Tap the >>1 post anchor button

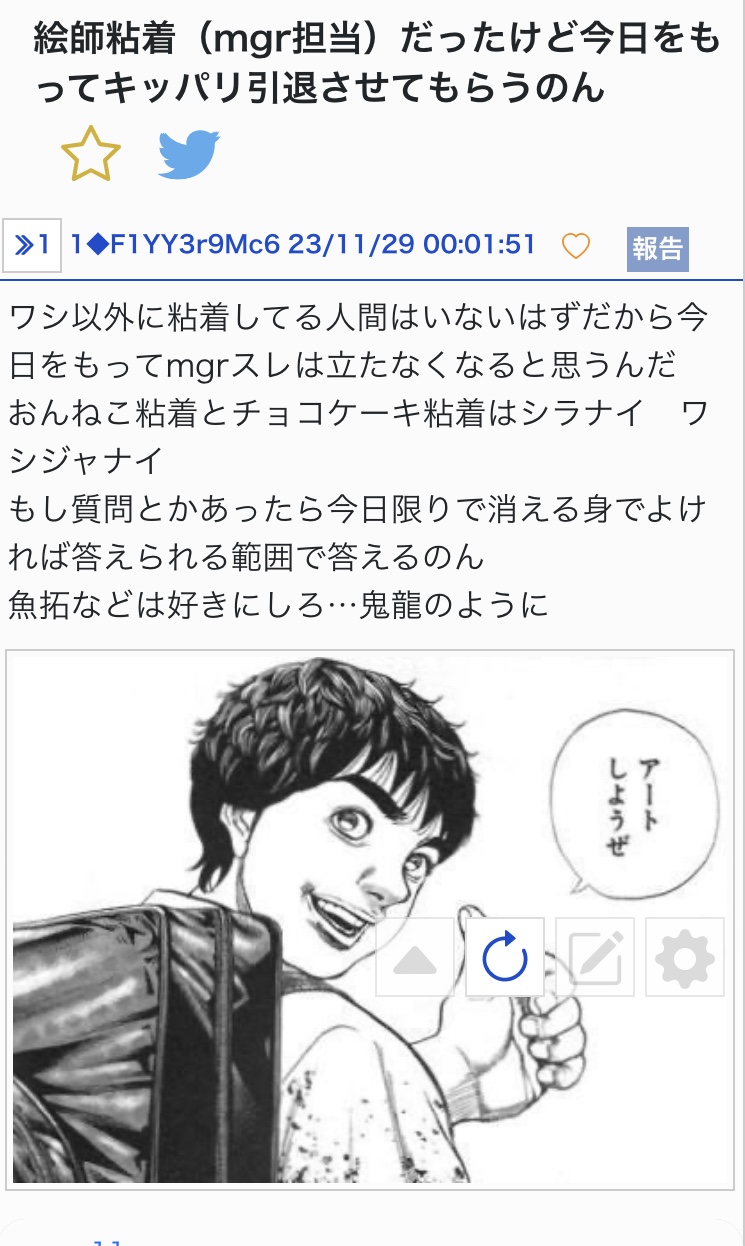pos(32,245)
